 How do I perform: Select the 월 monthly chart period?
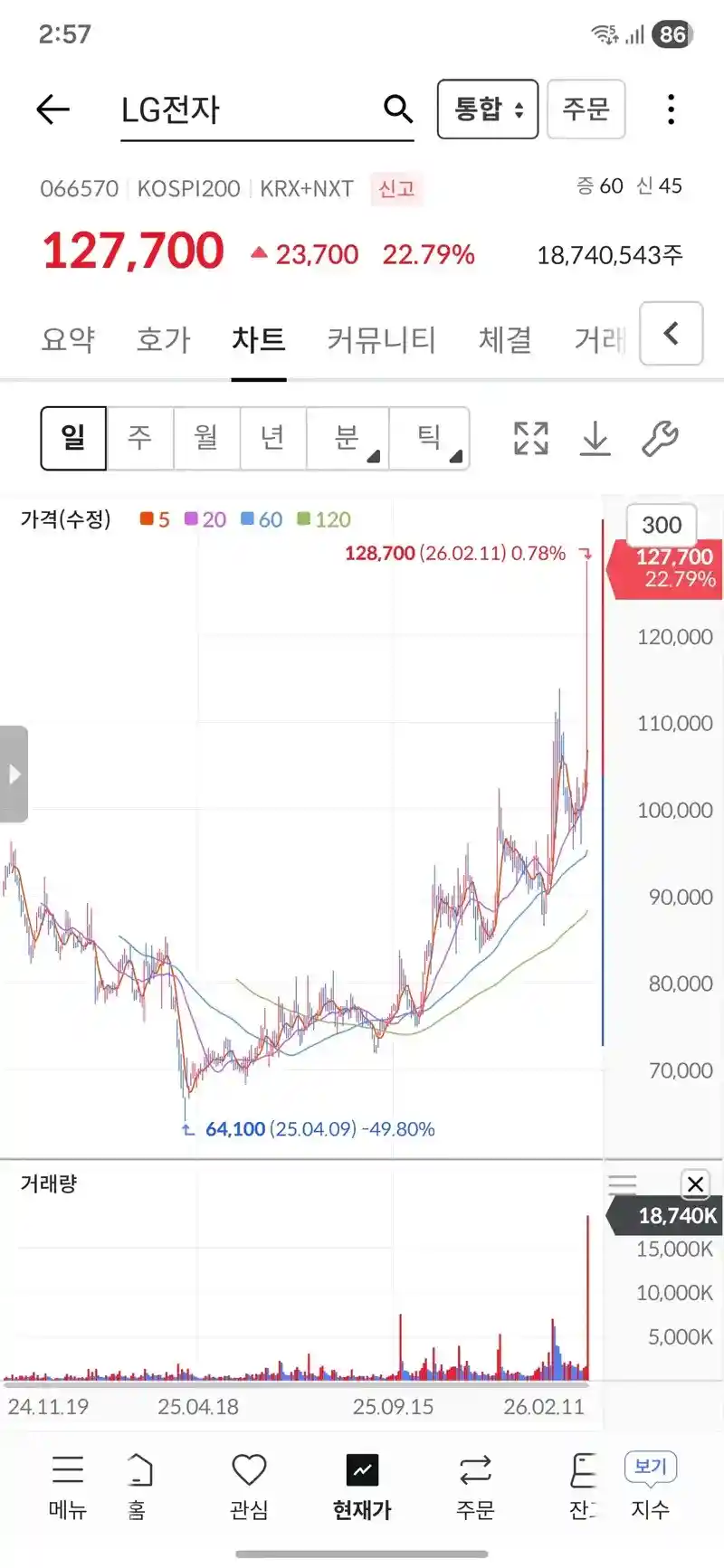click(x=206, y=438)
